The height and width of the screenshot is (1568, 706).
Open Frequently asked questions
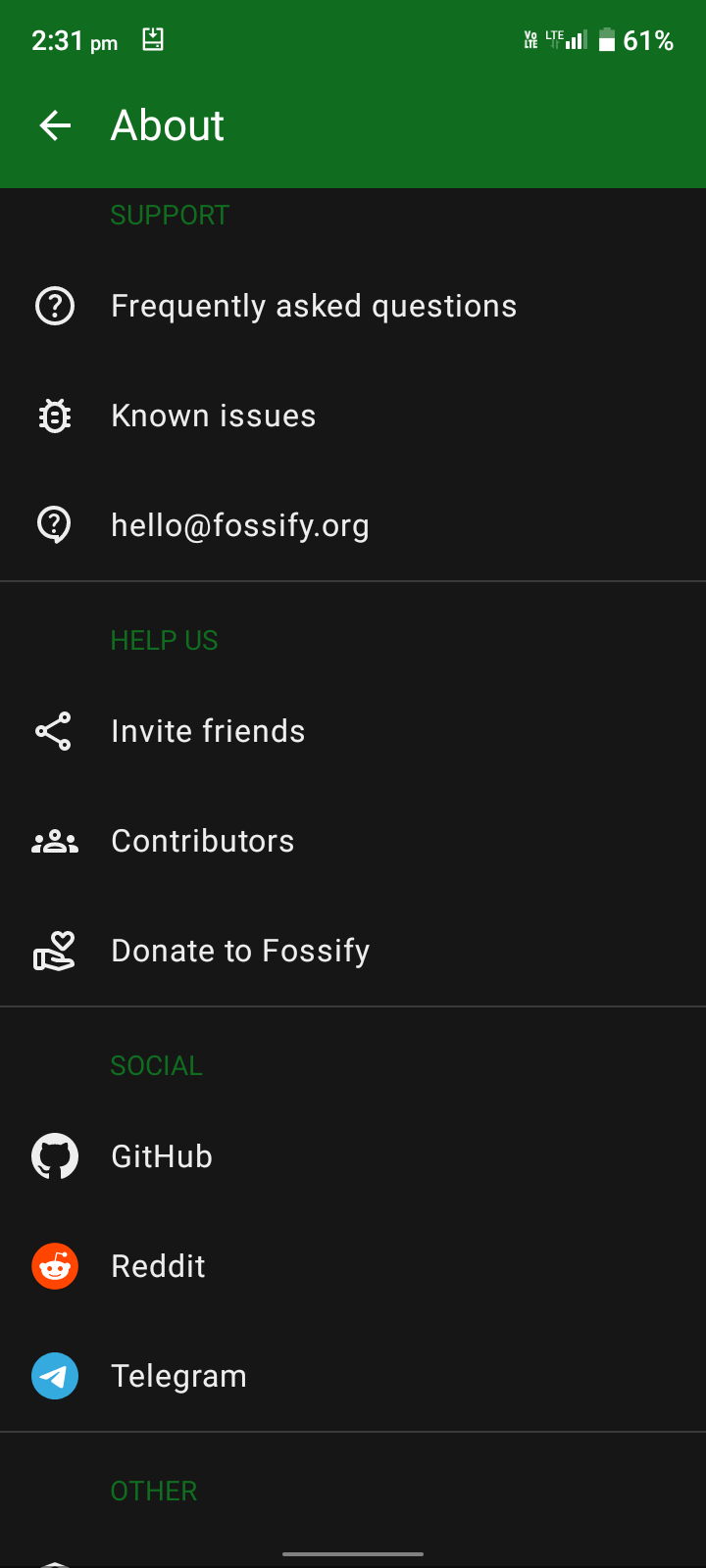(x=353, y=306)
